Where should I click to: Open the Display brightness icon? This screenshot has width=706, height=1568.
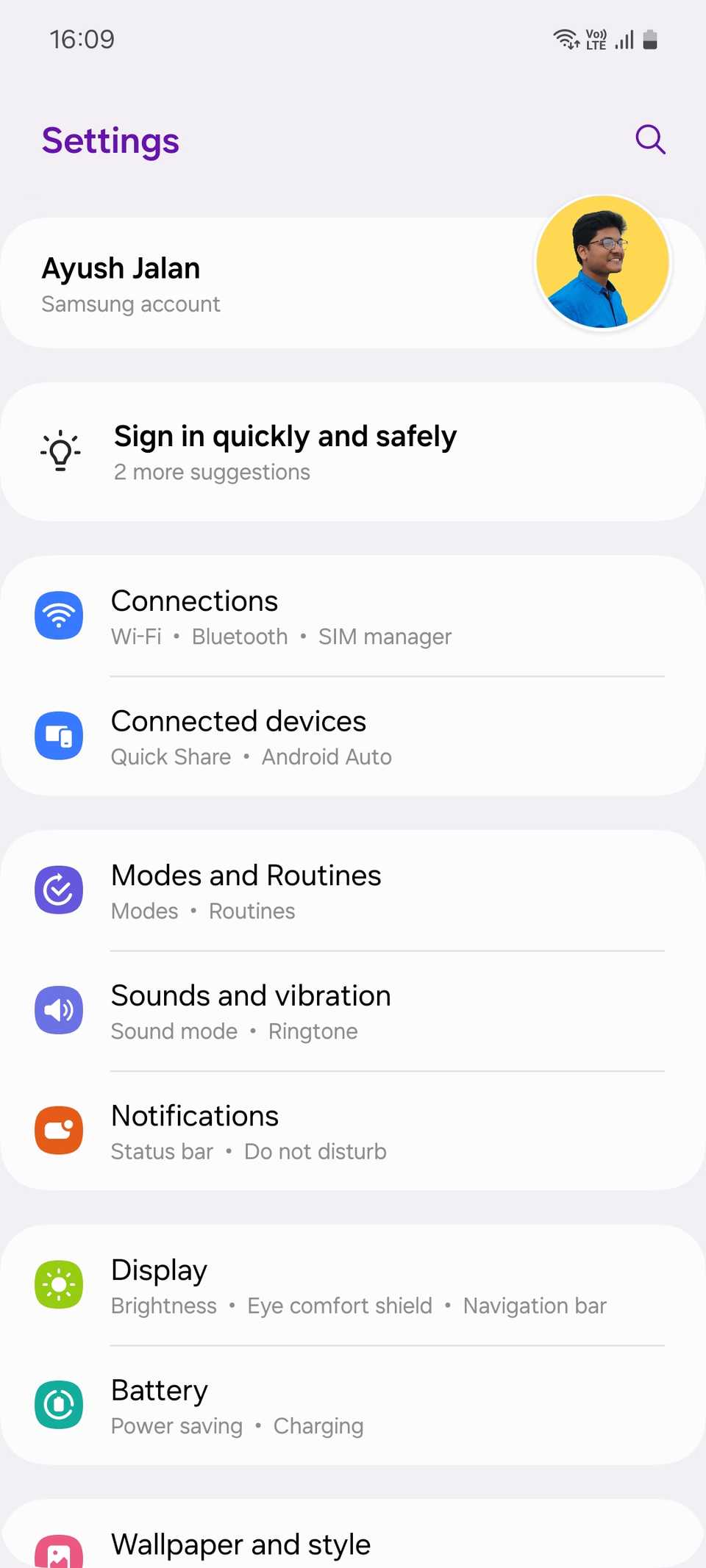[59, 1284]
